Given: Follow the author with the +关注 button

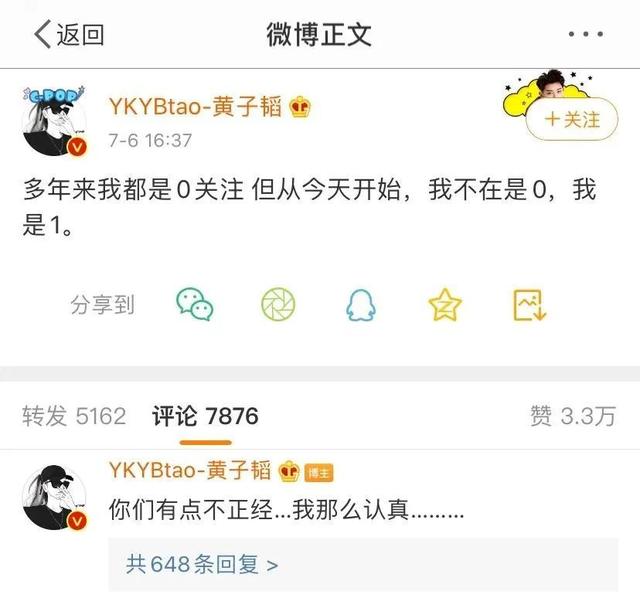Looking at the screenshot, I should coord(573,120).
